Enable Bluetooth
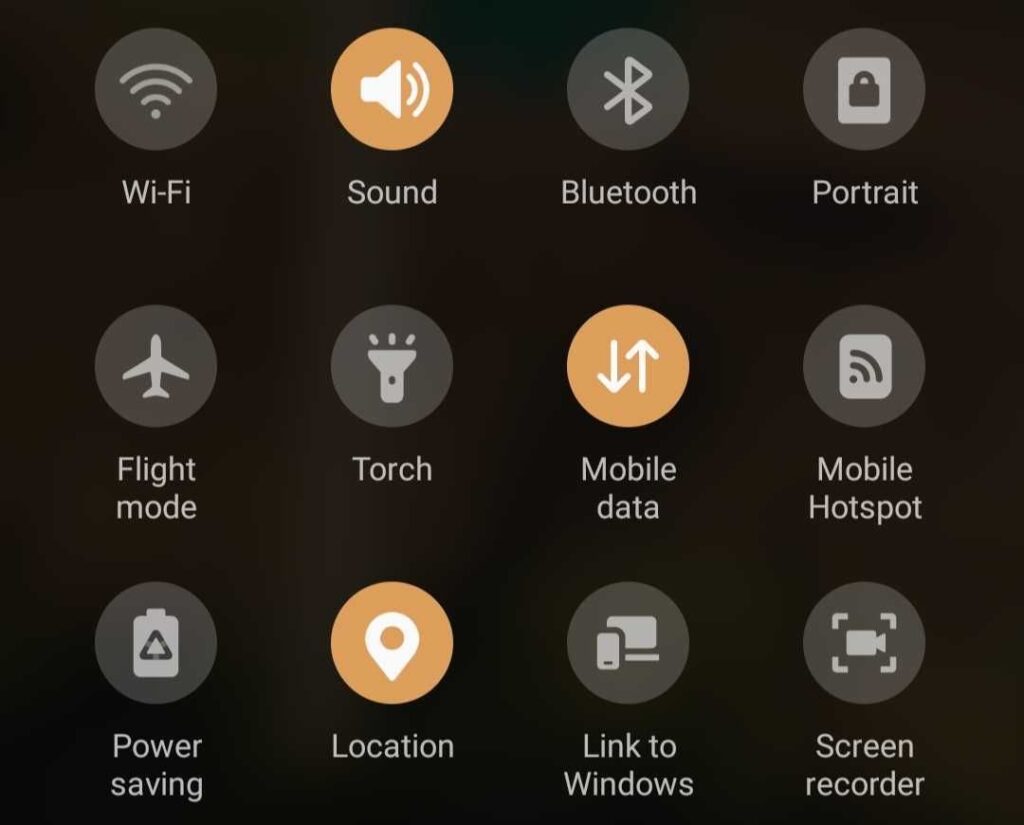Screen dimensions: 1024x825 click(628, 89)
